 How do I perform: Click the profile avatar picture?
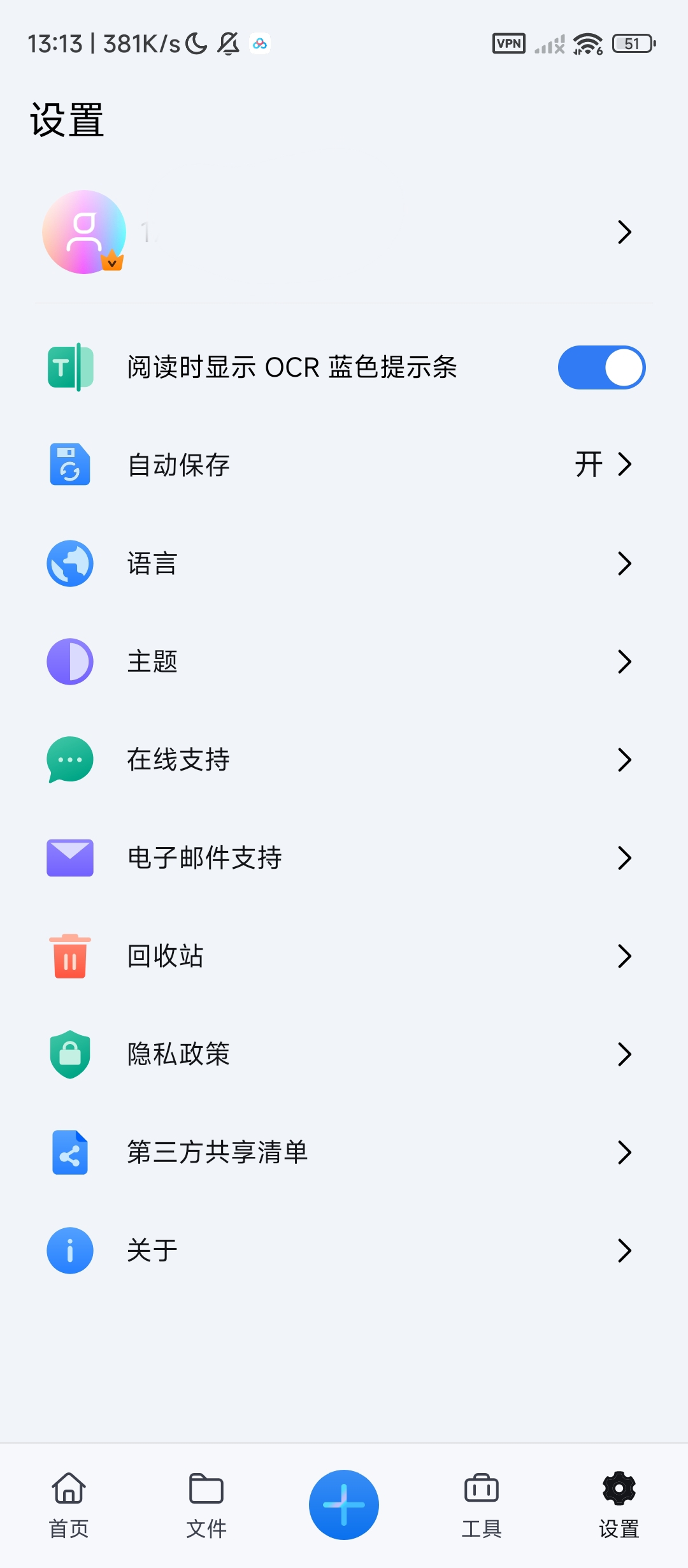pos(83,232)
